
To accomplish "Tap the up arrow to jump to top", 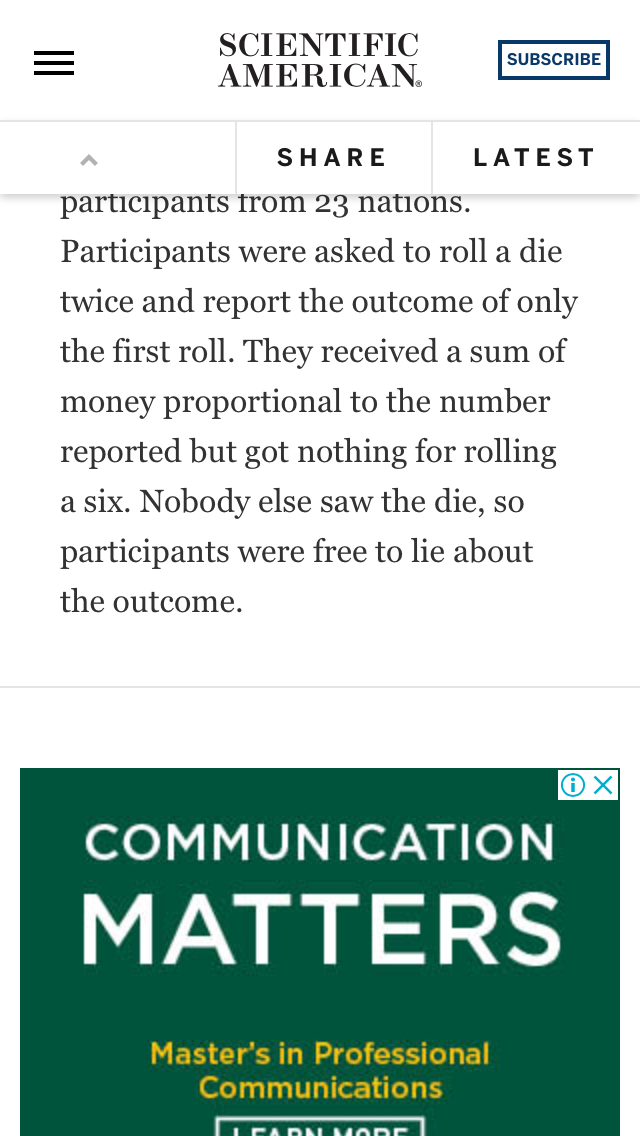I will 89,159.
